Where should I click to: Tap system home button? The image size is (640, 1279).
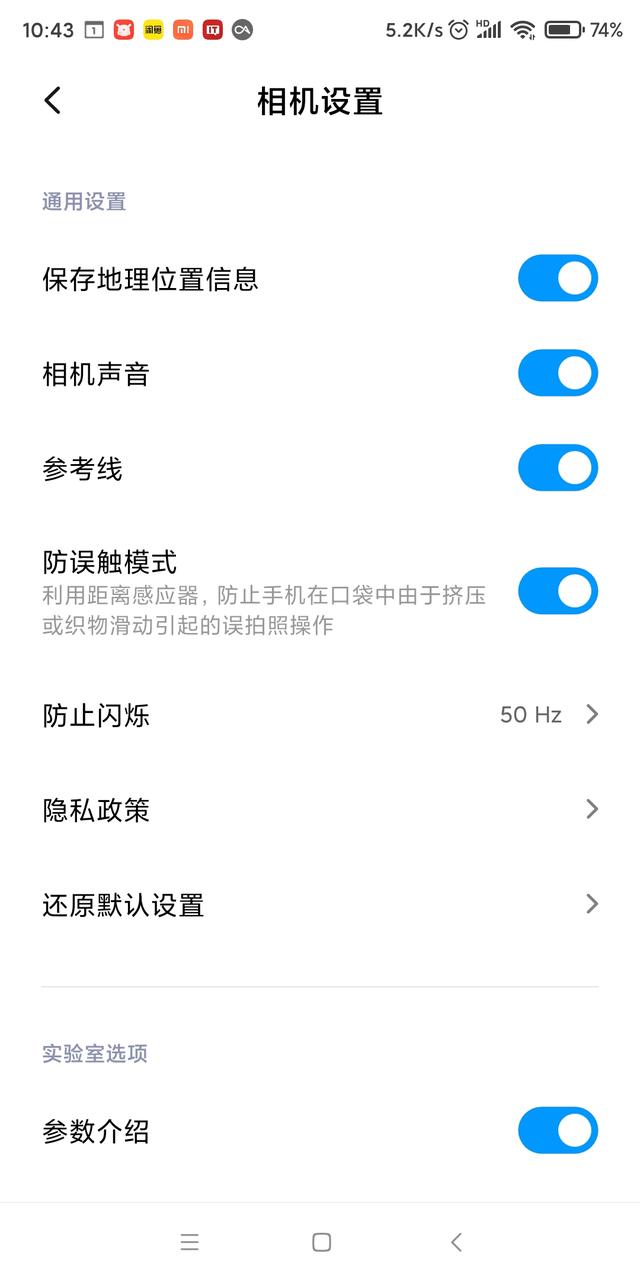pos(321,1242)
